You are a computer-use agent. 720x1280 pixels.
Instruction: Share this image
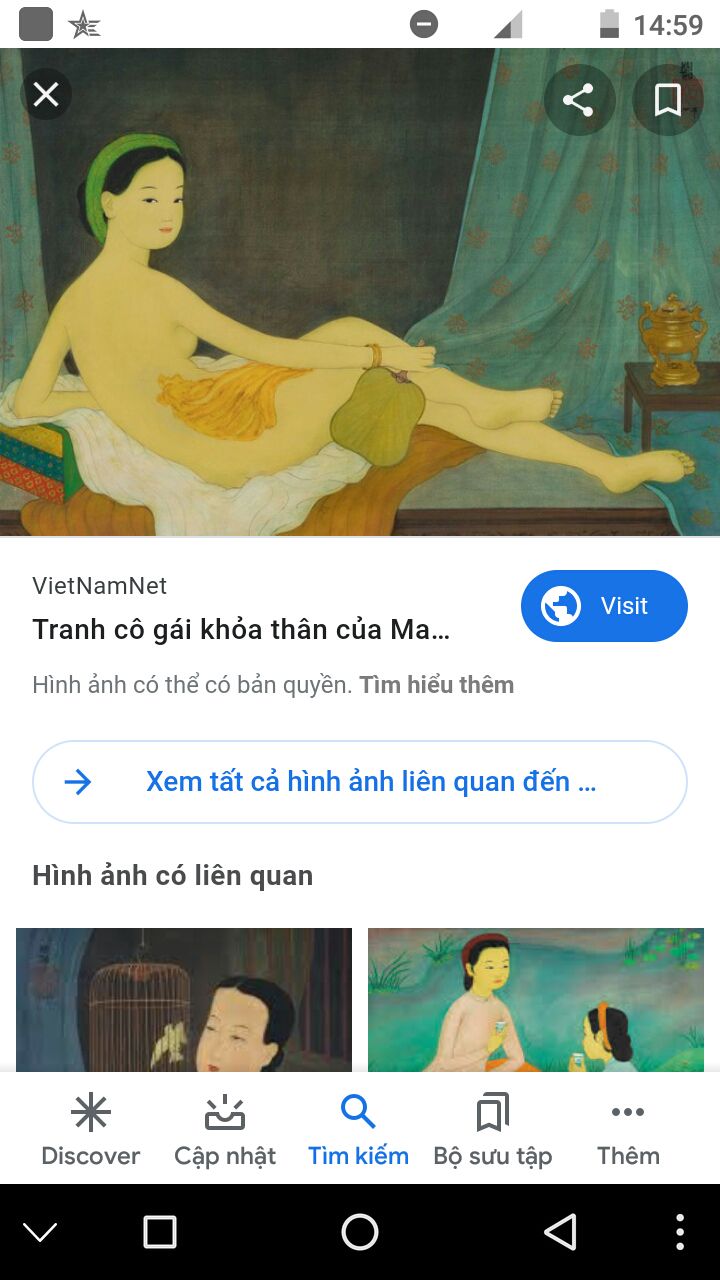578,100
